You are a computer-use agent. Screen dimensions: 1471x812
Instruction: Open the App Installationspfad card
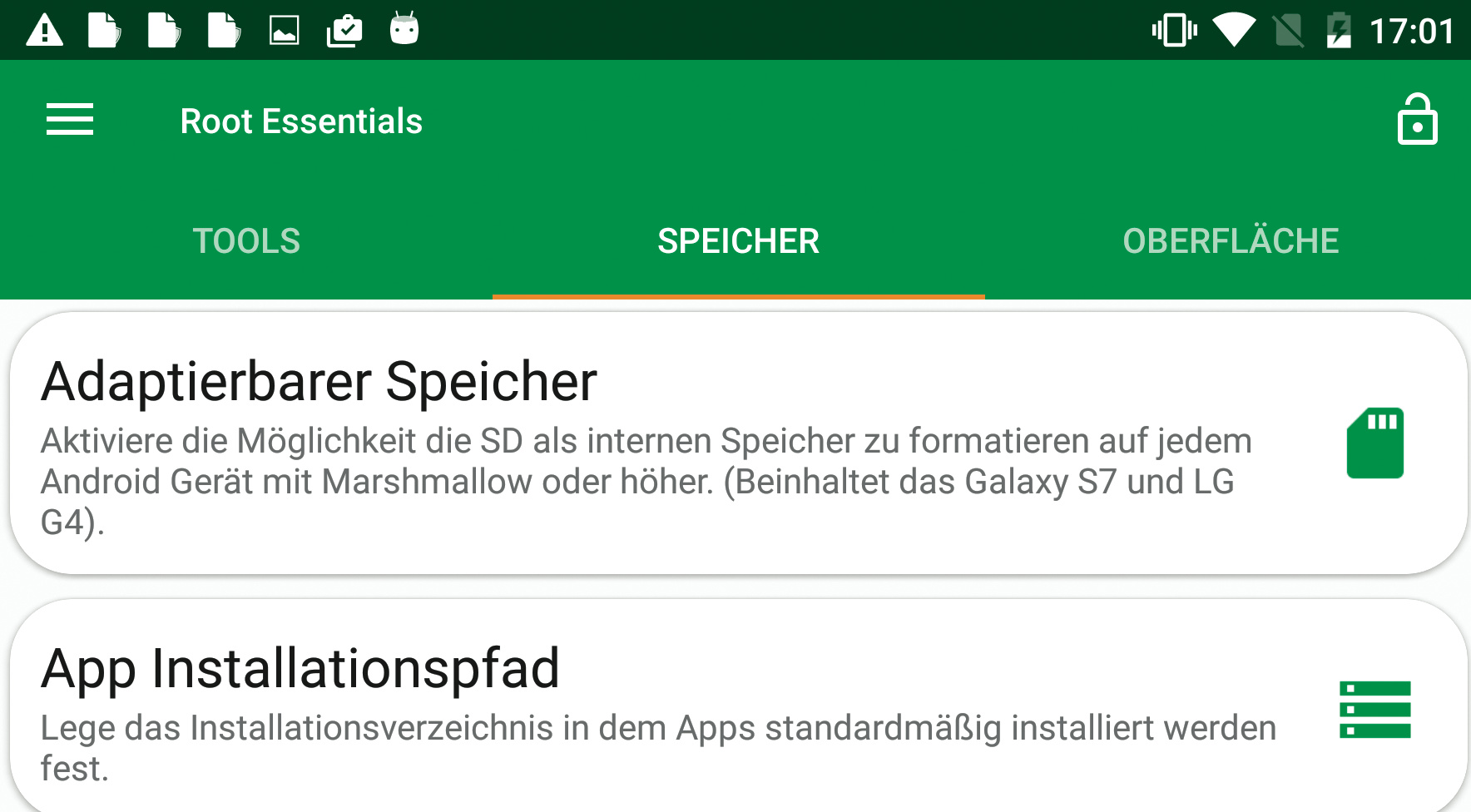[737, 707]
